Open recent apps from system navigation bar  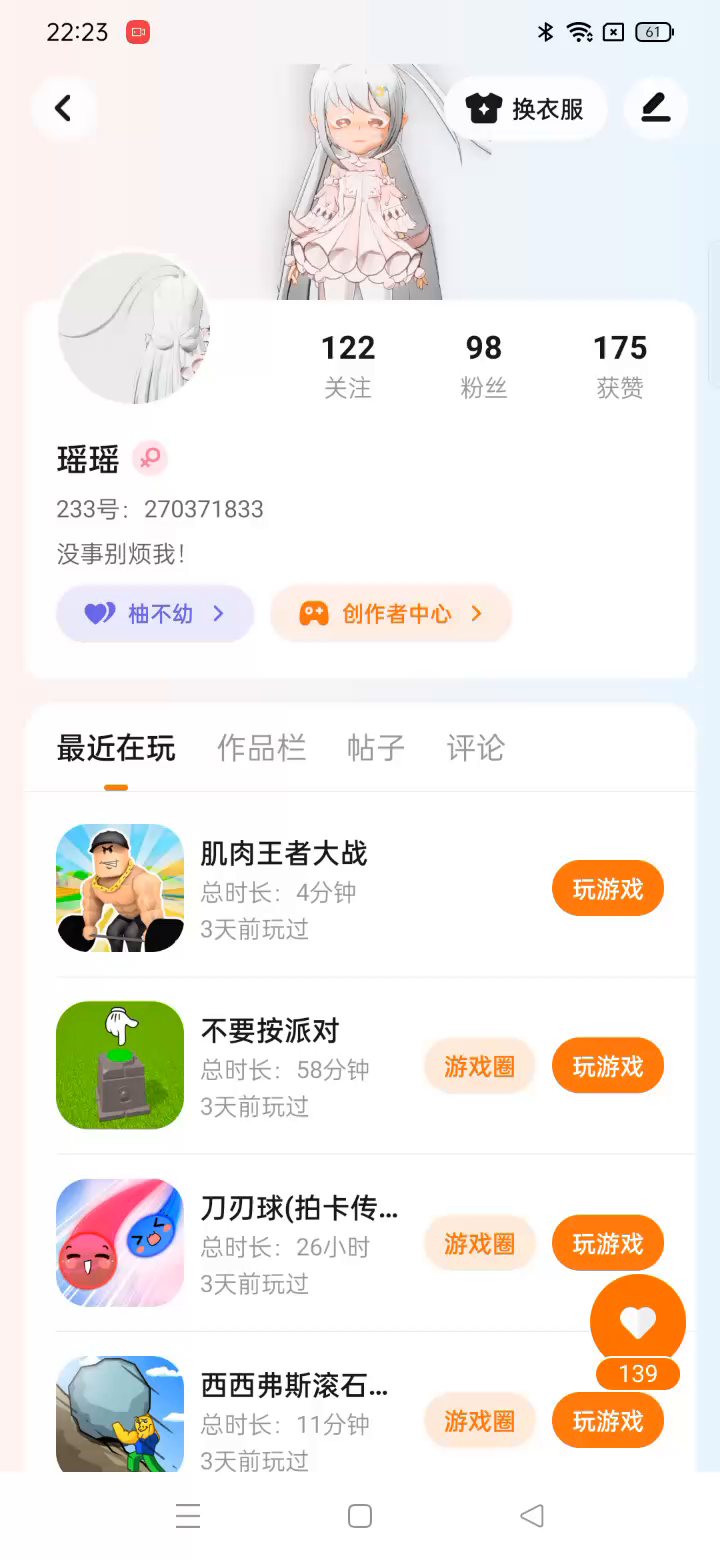[x=188, y=1516]
